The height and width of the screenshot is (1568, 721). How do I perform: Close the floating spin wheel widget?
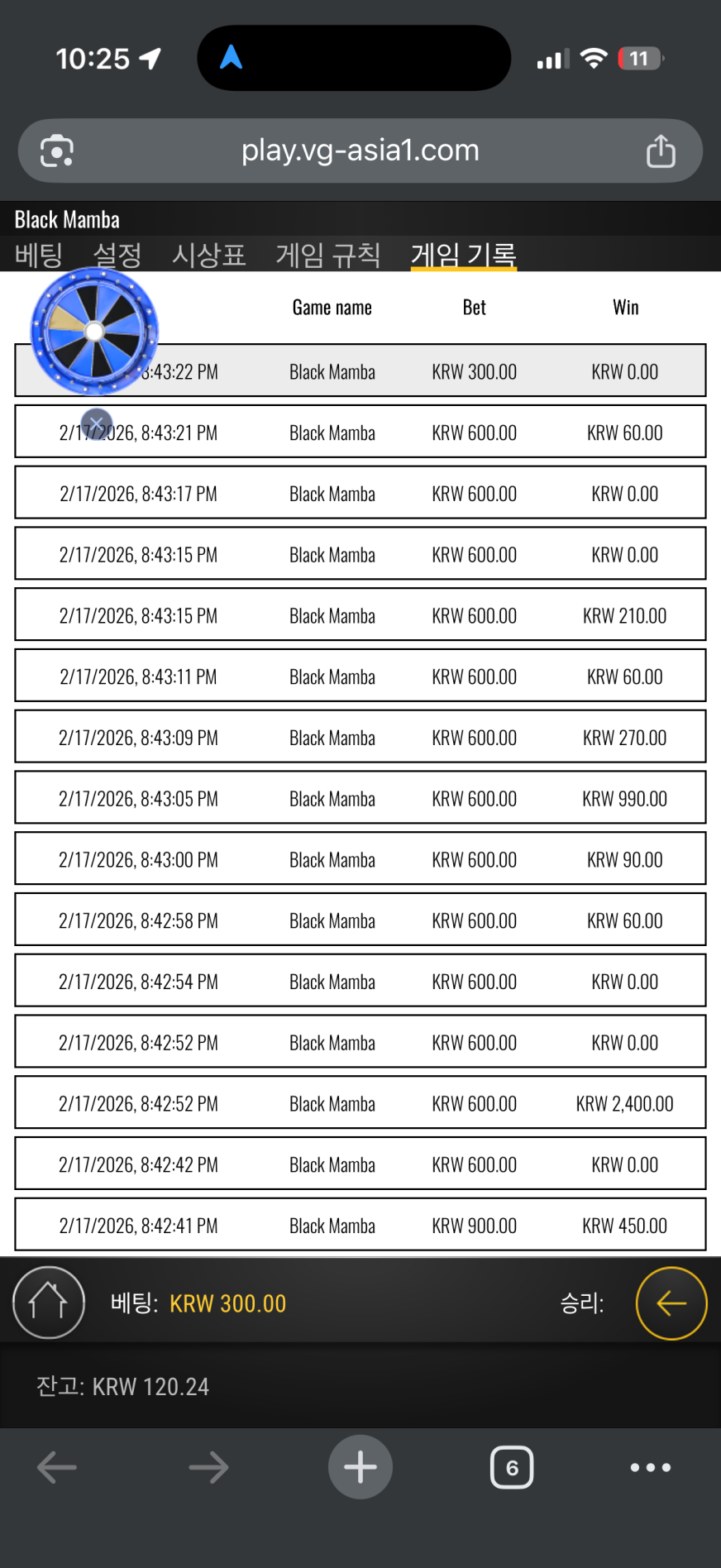click(x=97, y=423)
